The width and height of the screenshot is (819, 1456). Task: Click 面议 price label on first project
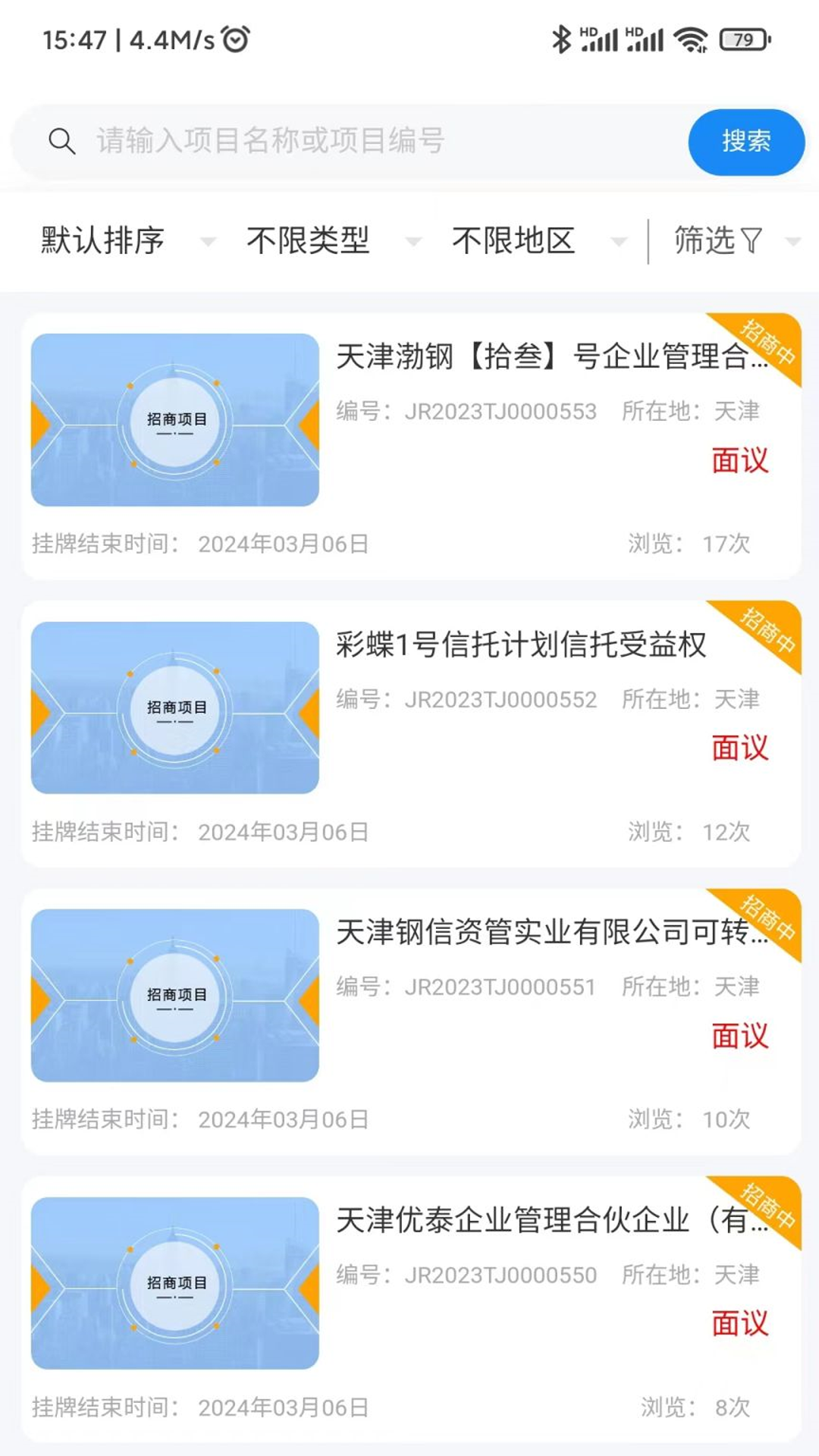[x=739, y=460]
